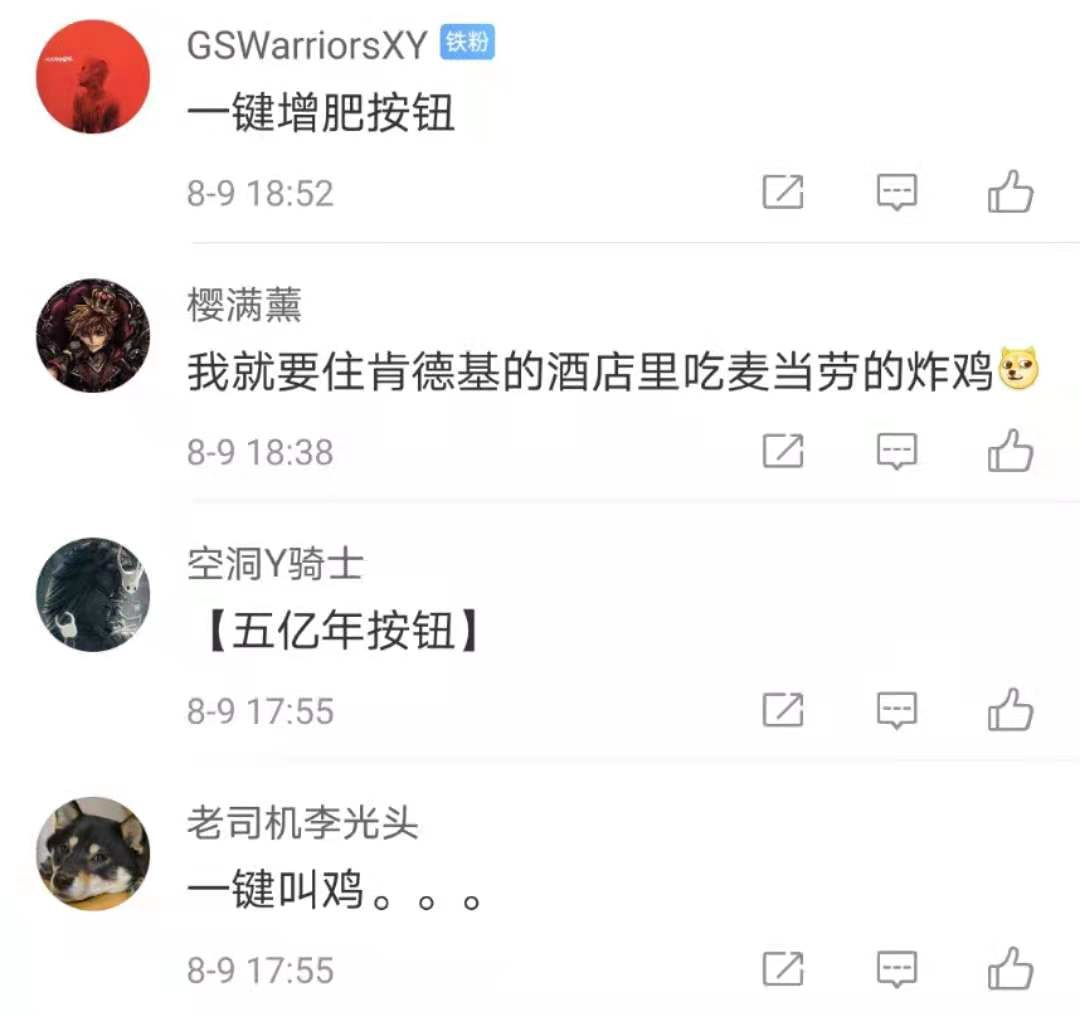
Task: Like 老司机李光头's comment
Action: (x=1010, y=969)
